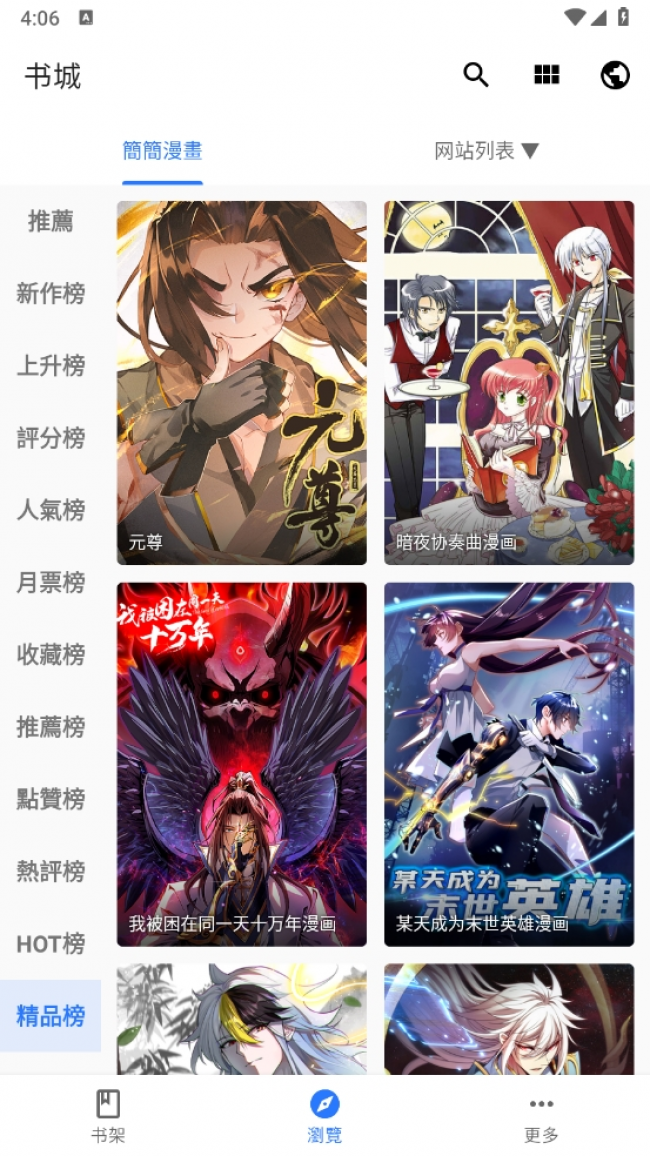Open the 元尊 comic

[242, 383]
